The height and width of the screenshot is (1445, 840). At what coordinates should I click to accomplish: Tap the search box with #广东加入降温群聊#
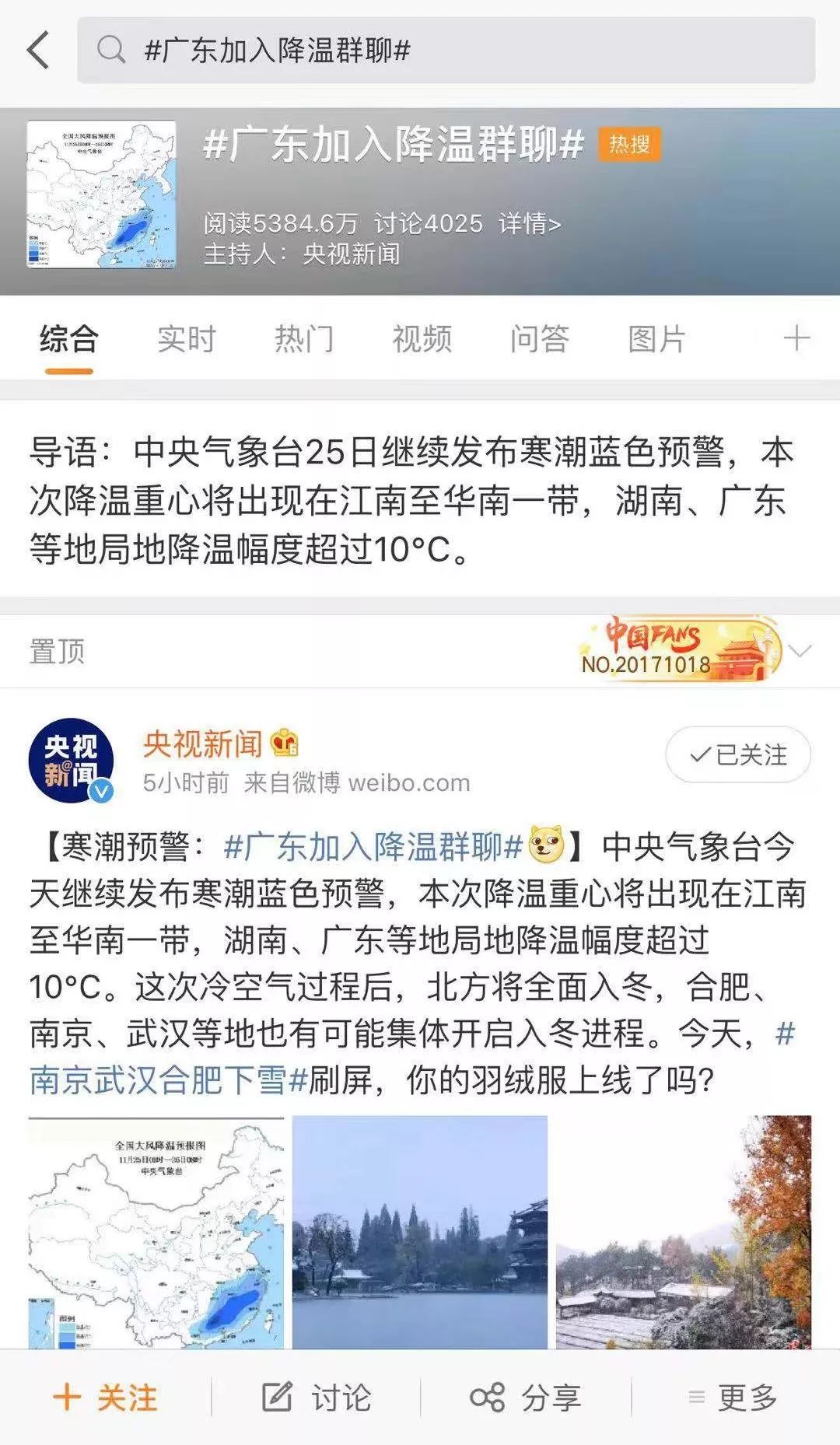(x=445, y=51)
